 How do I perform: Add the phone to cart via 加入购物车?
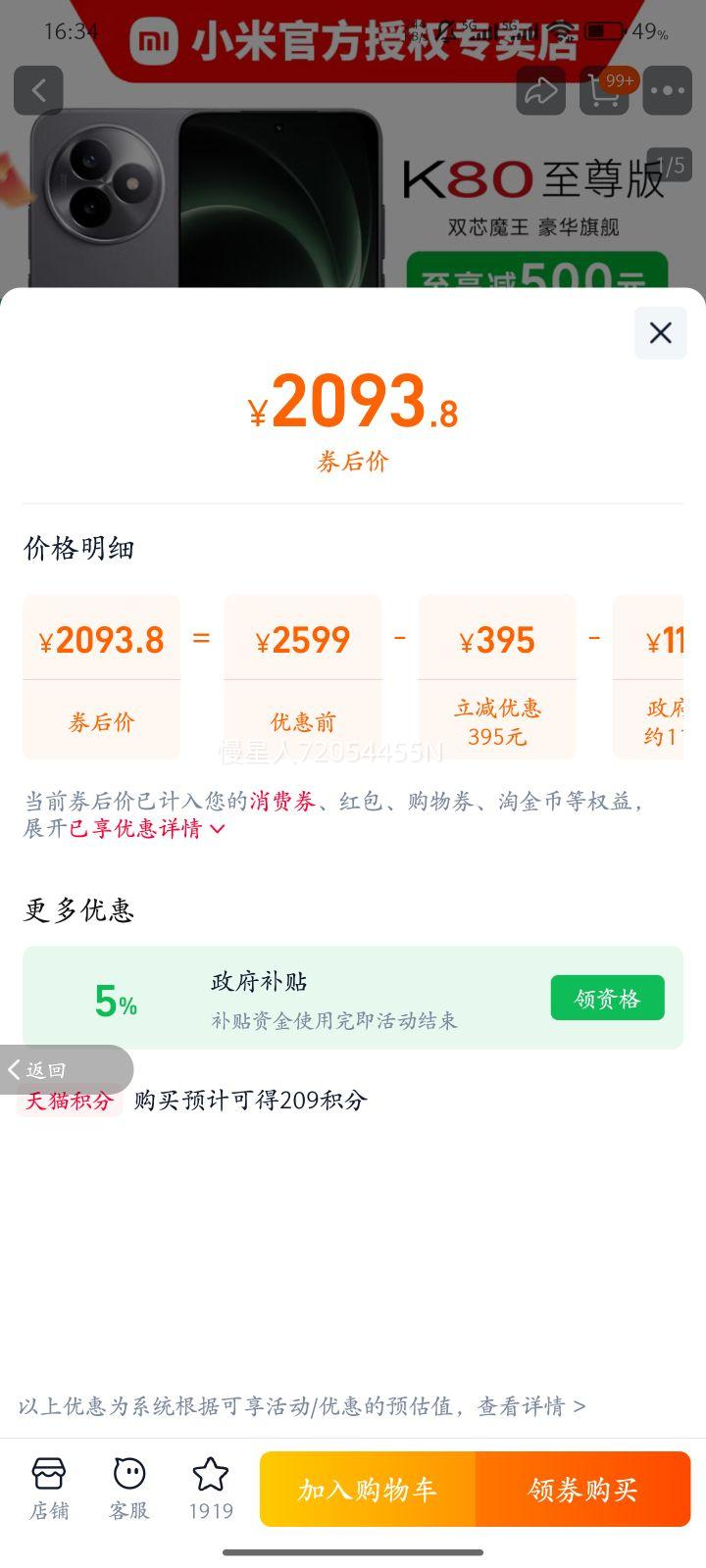(x=366, y=1489)
